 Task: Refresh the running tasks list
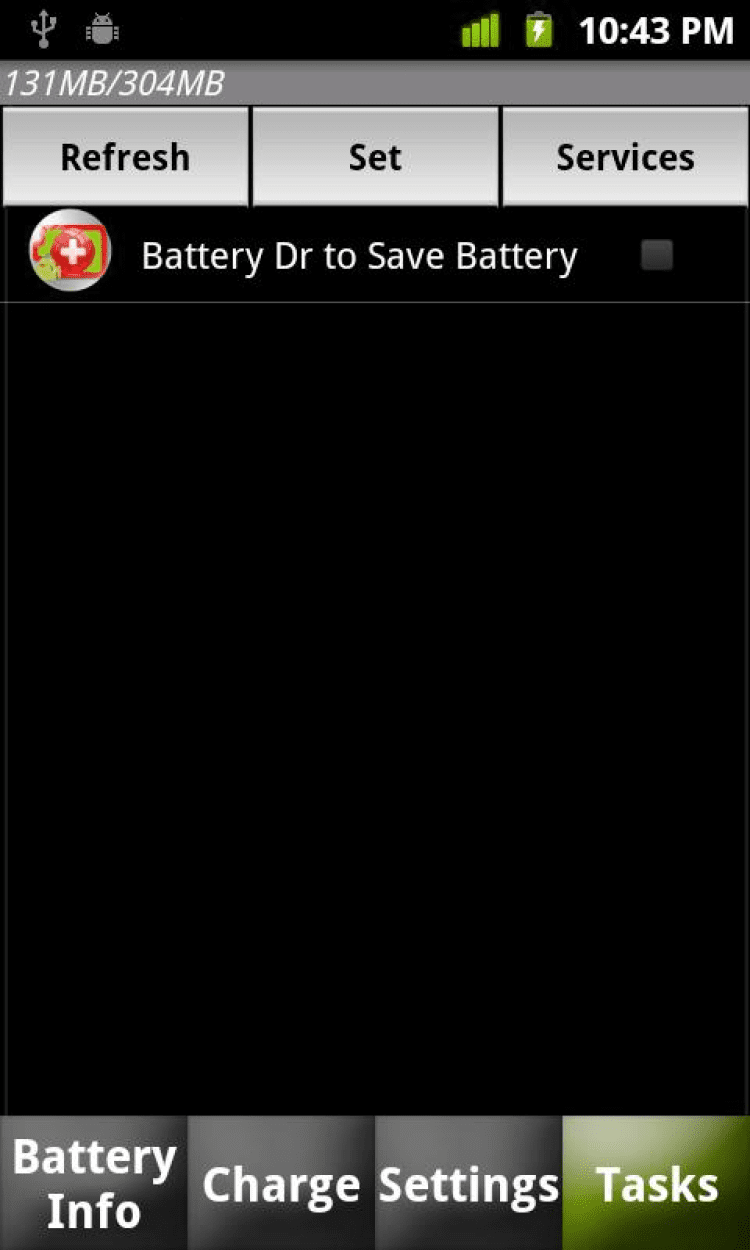pos(125,157)
